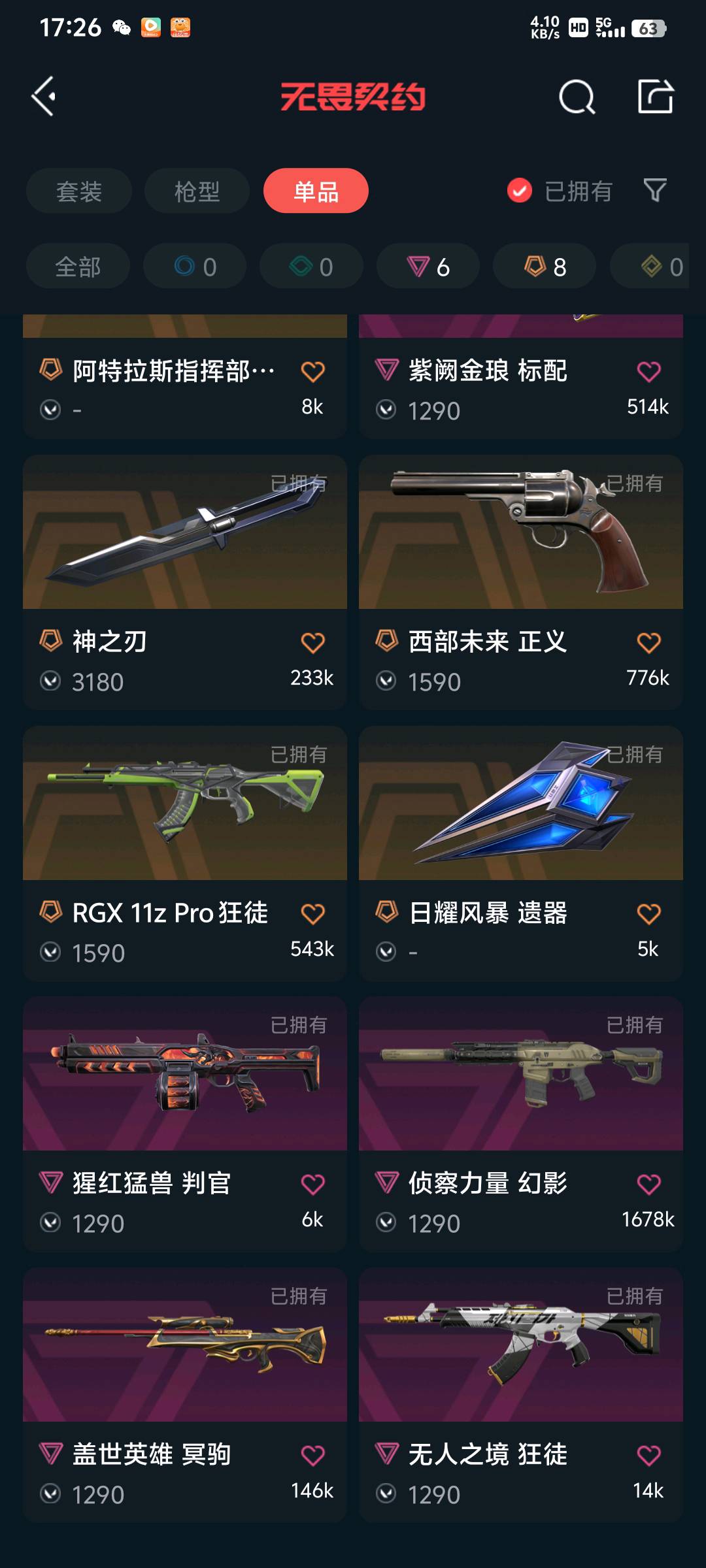The image size is (706, 1568).
Task: Select the 单品 tab
Action: point(316,191)
